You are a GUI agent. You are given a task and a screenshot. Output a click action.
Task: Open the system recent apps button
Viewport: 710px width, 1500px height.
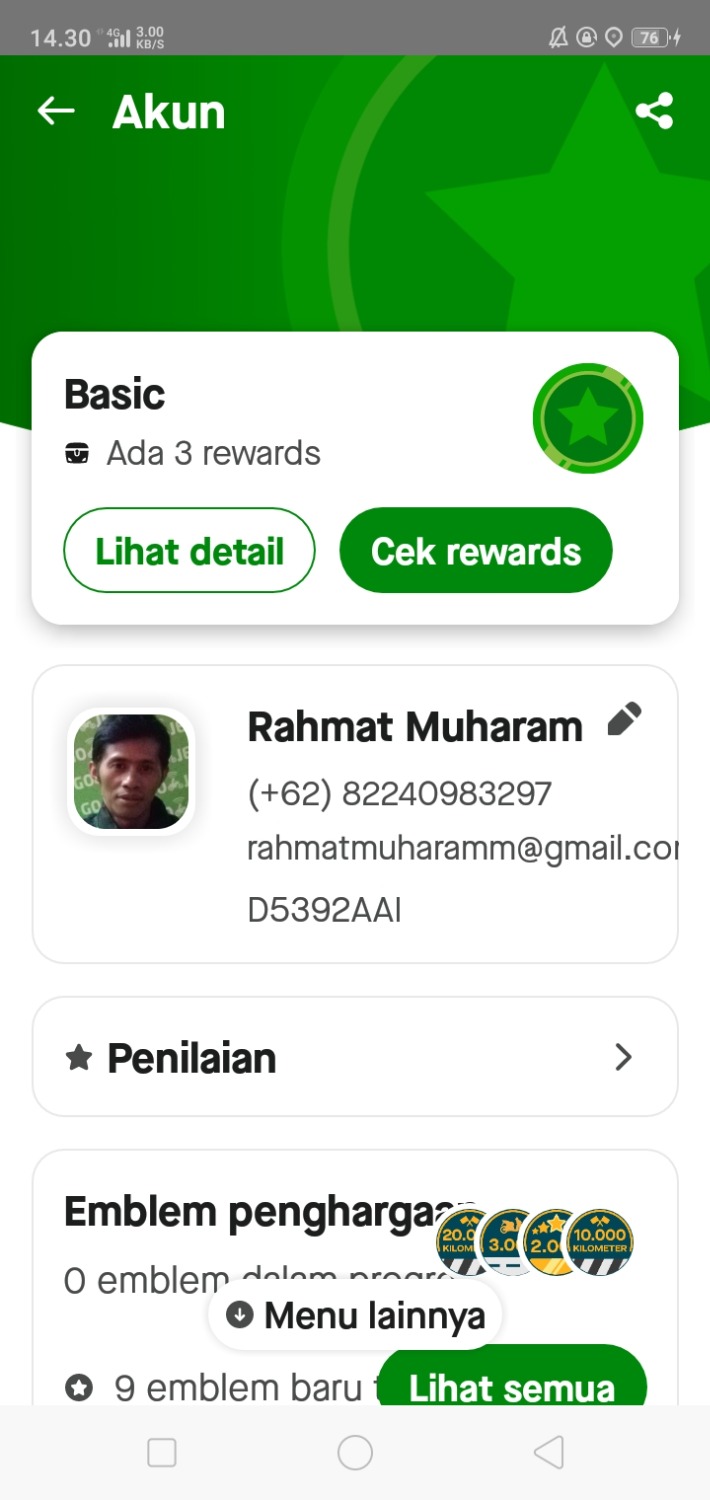click(162, 1452)
